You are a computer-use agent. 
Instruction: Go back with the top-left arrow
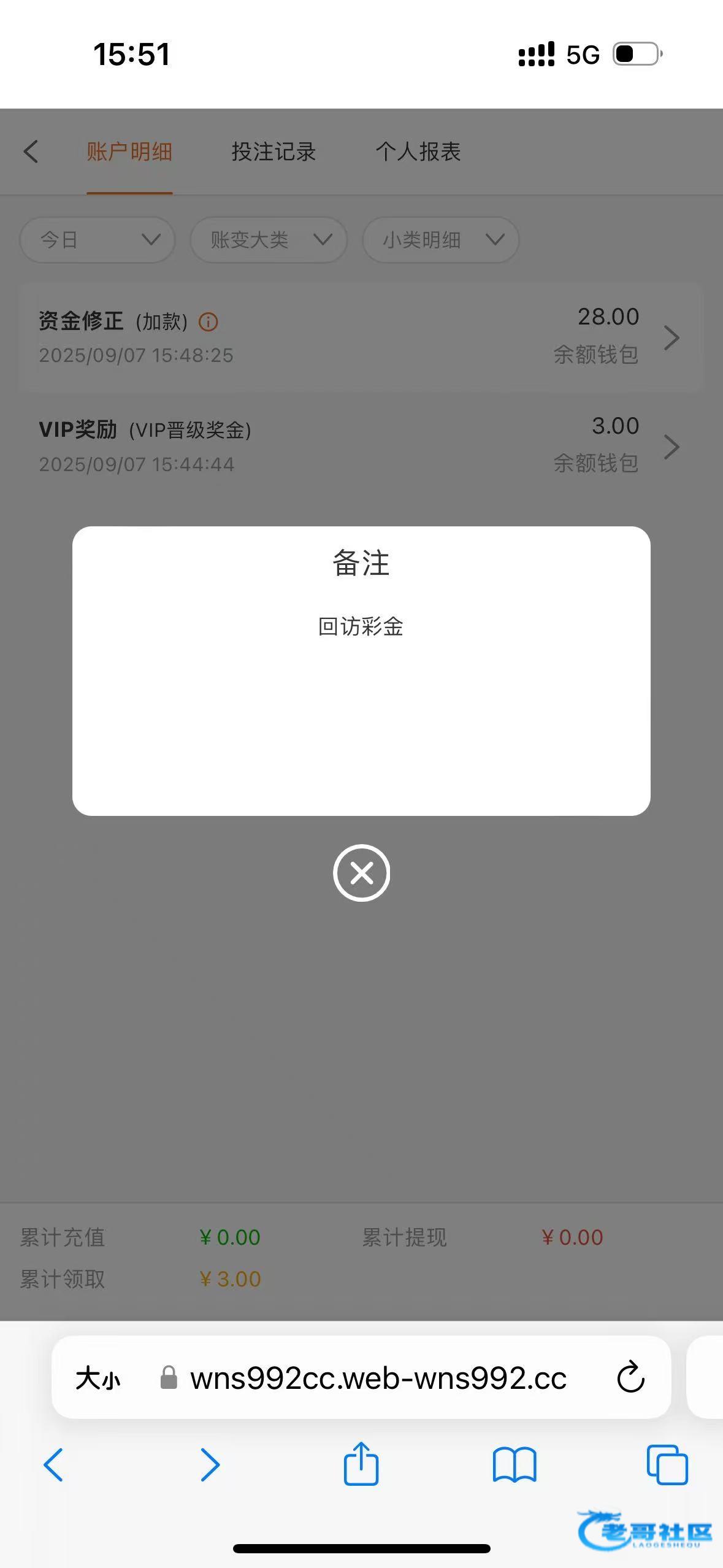(31, 152)
